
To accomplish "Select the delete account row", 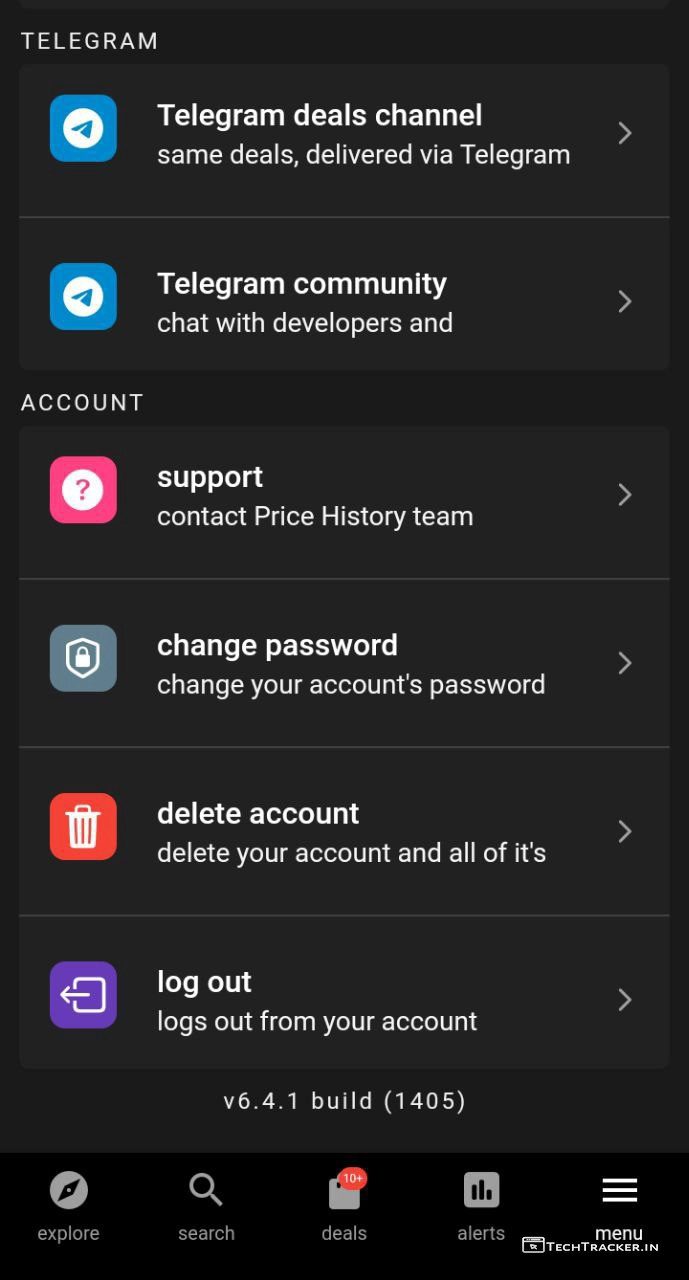I will [344, 831].
